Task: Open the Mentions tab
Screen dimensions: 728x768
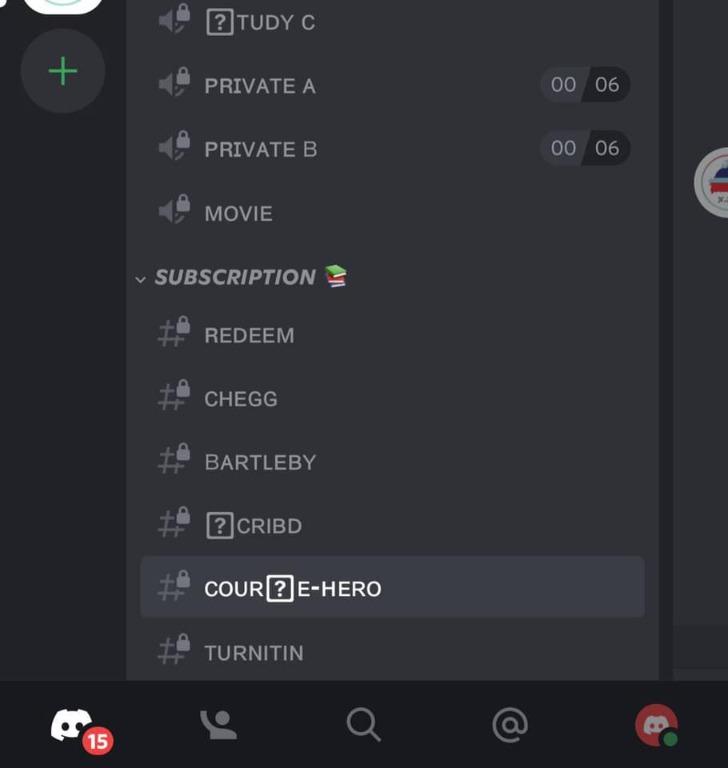Action: coord(510,725)
